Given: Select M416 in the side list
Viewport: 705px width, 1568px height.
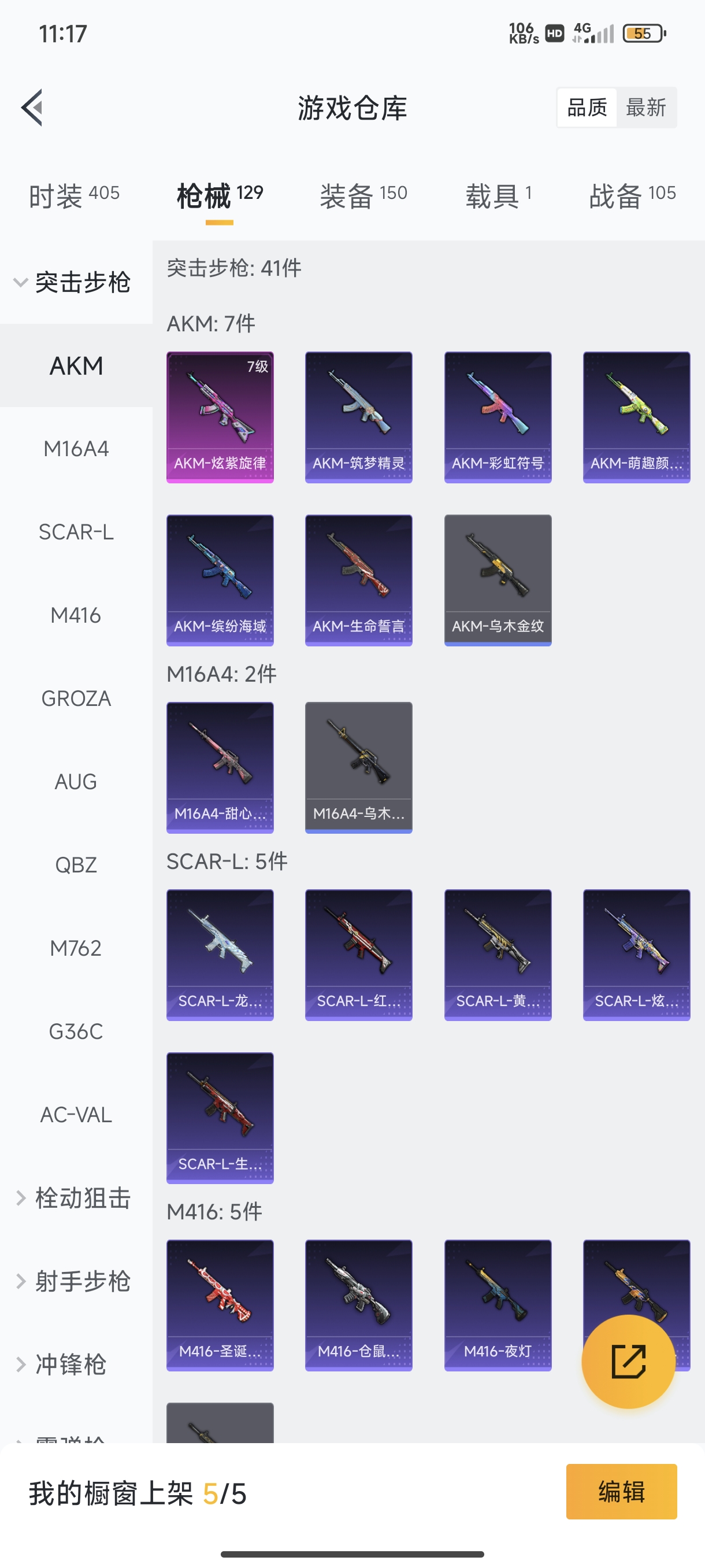Looking at the screenshot, I should (x=76, y=615).
